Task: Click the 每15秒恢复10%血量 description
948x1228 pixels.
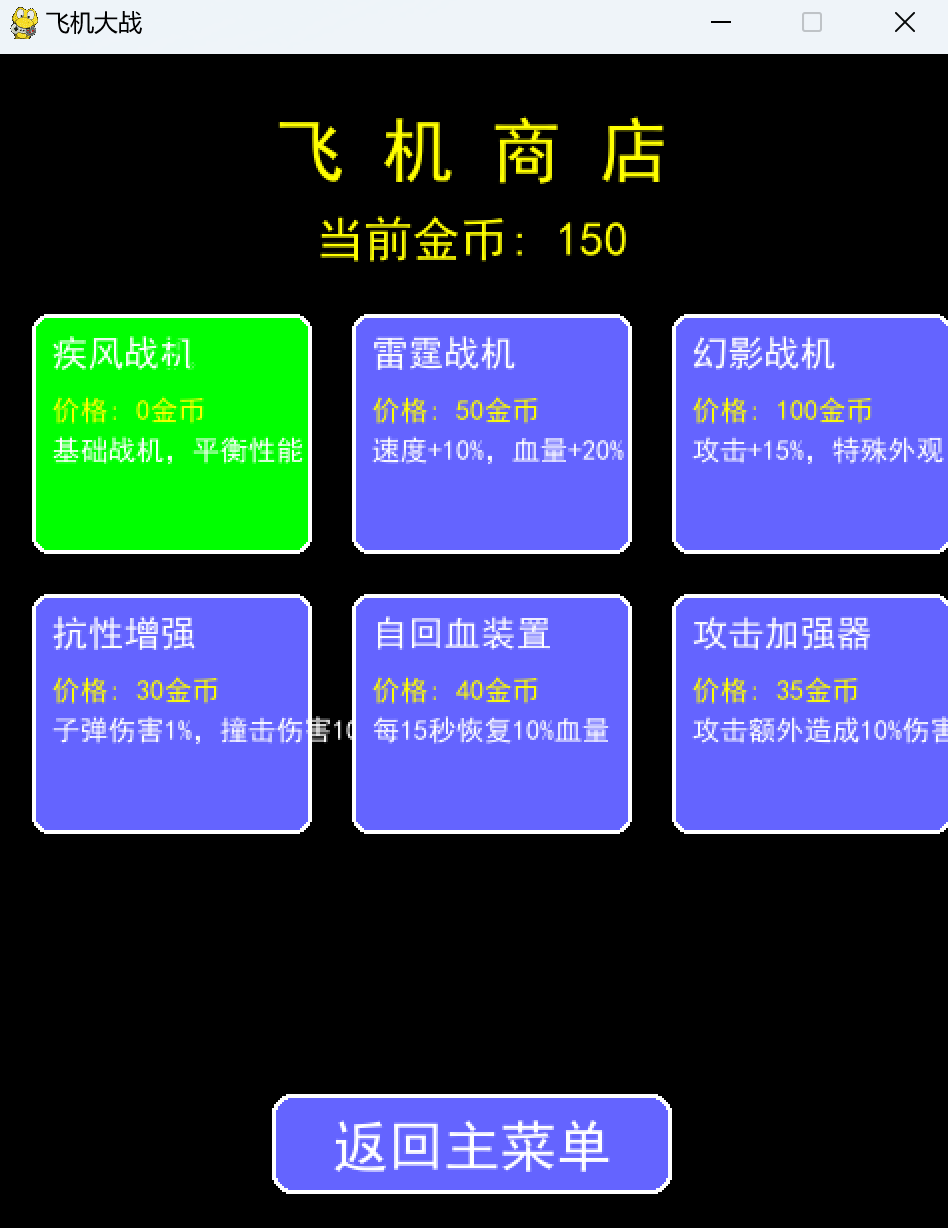Action: point(489,731)
